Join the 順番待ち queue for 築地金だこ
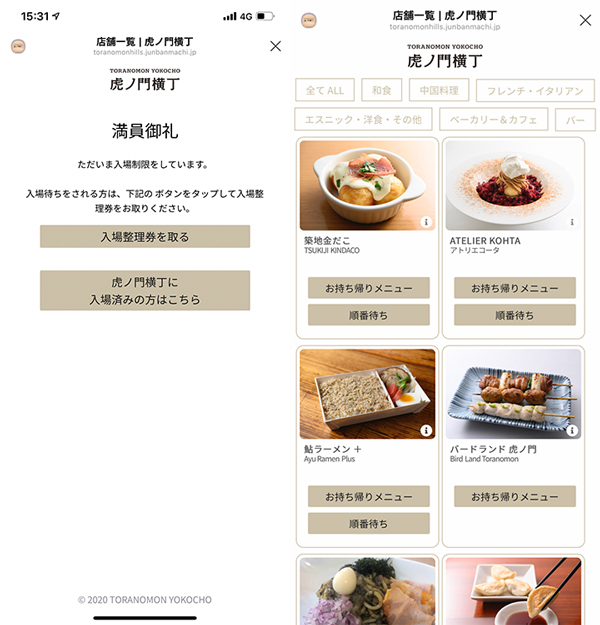Screen dimensions: 600x625 368,315
